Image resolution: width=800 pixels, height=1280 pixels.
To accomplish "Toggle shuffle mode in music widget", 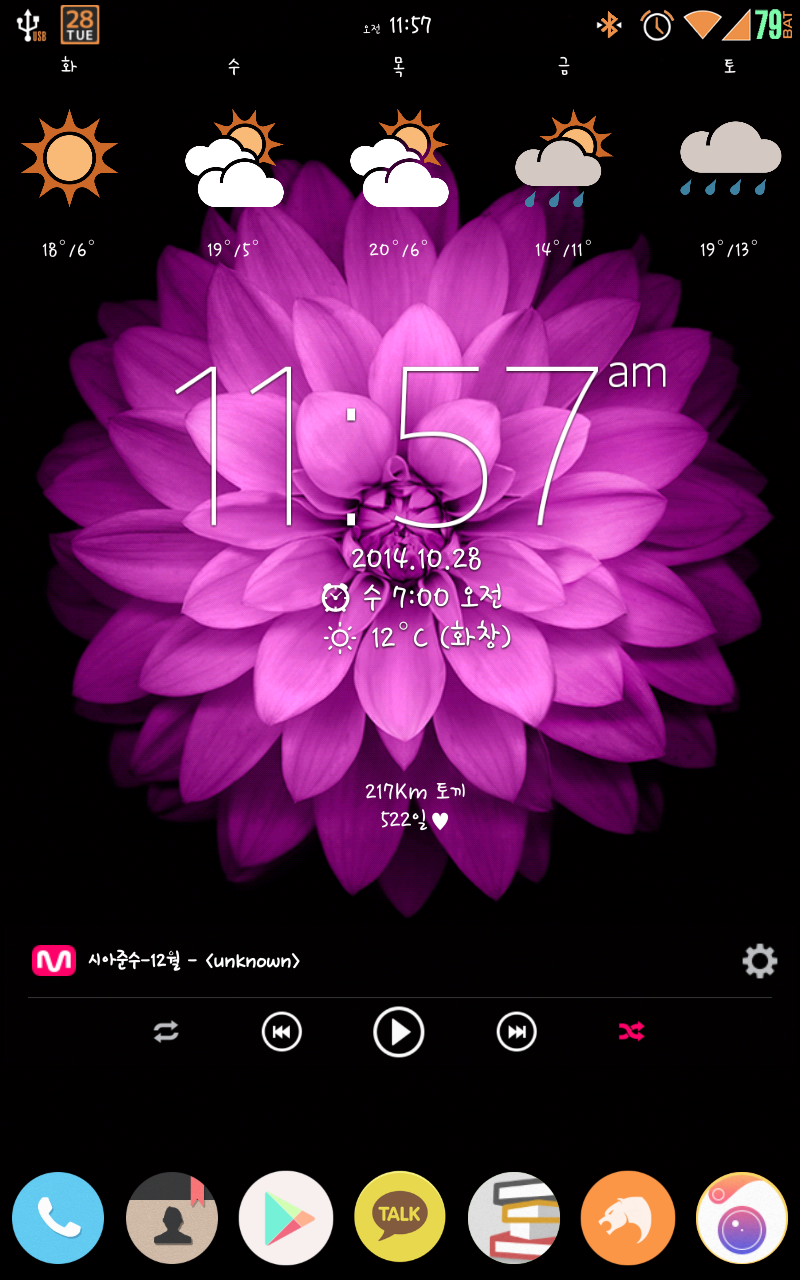I will pos(631,1032).
